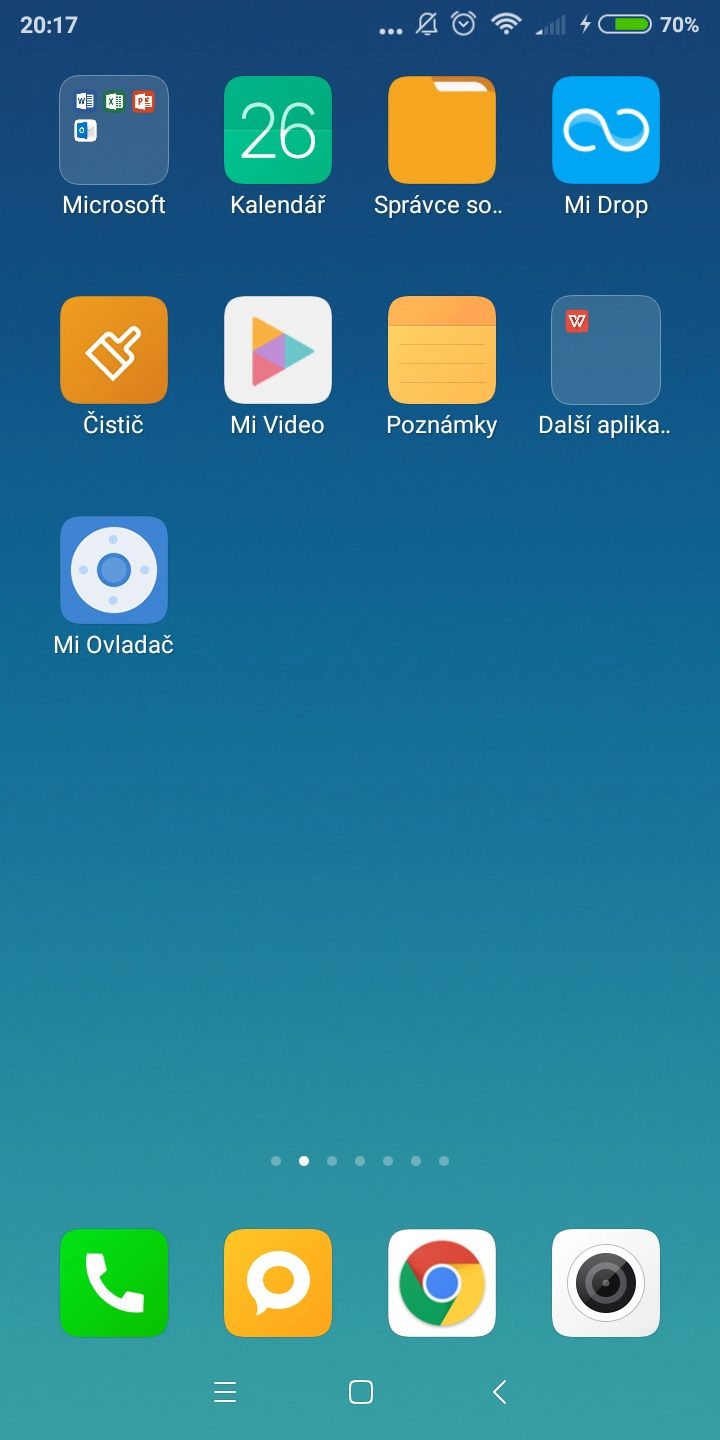Image resolution: width=720 pixels, height=1440 pixels.
Task: Launch Chrome browser
Action: point(442,1283)
